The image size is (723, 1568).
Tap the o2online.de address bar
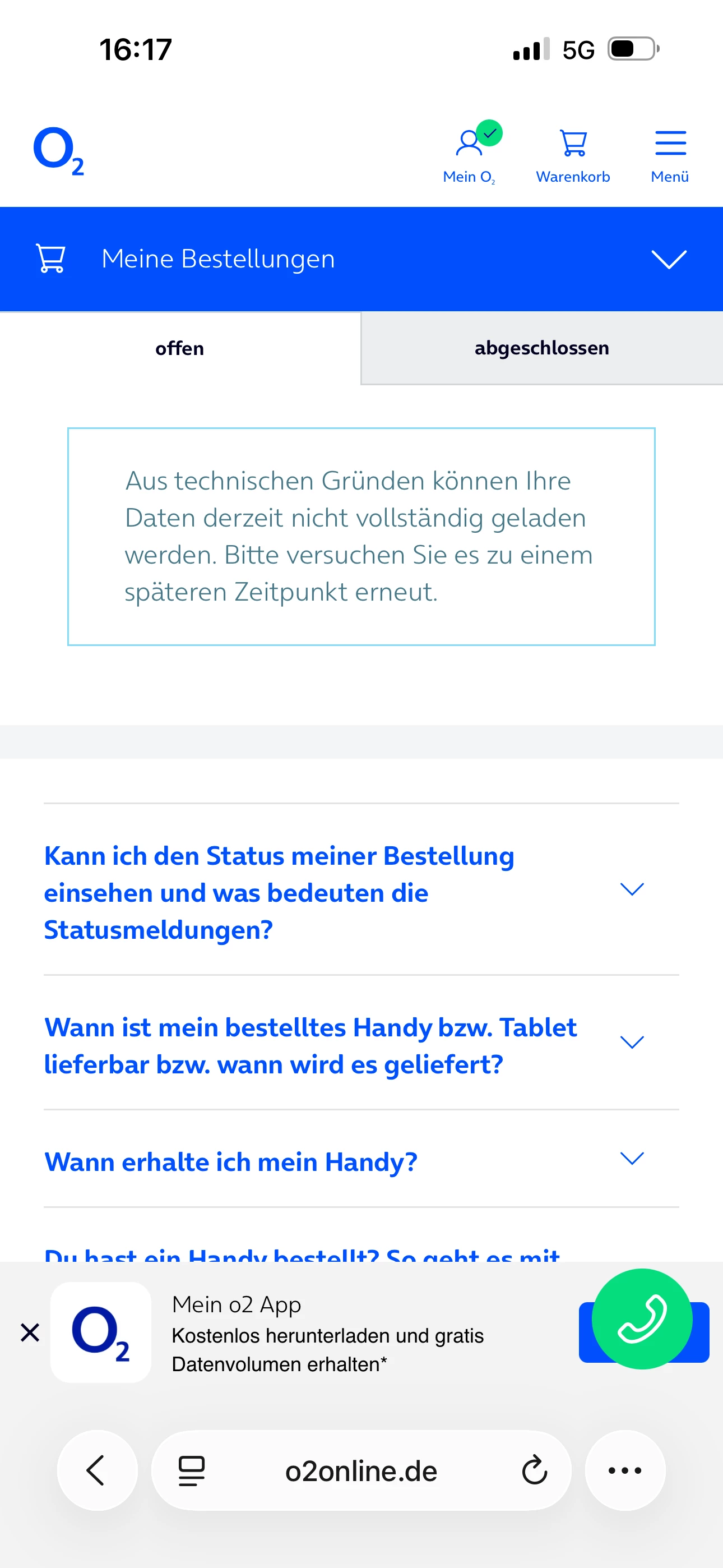point(361,1470)
